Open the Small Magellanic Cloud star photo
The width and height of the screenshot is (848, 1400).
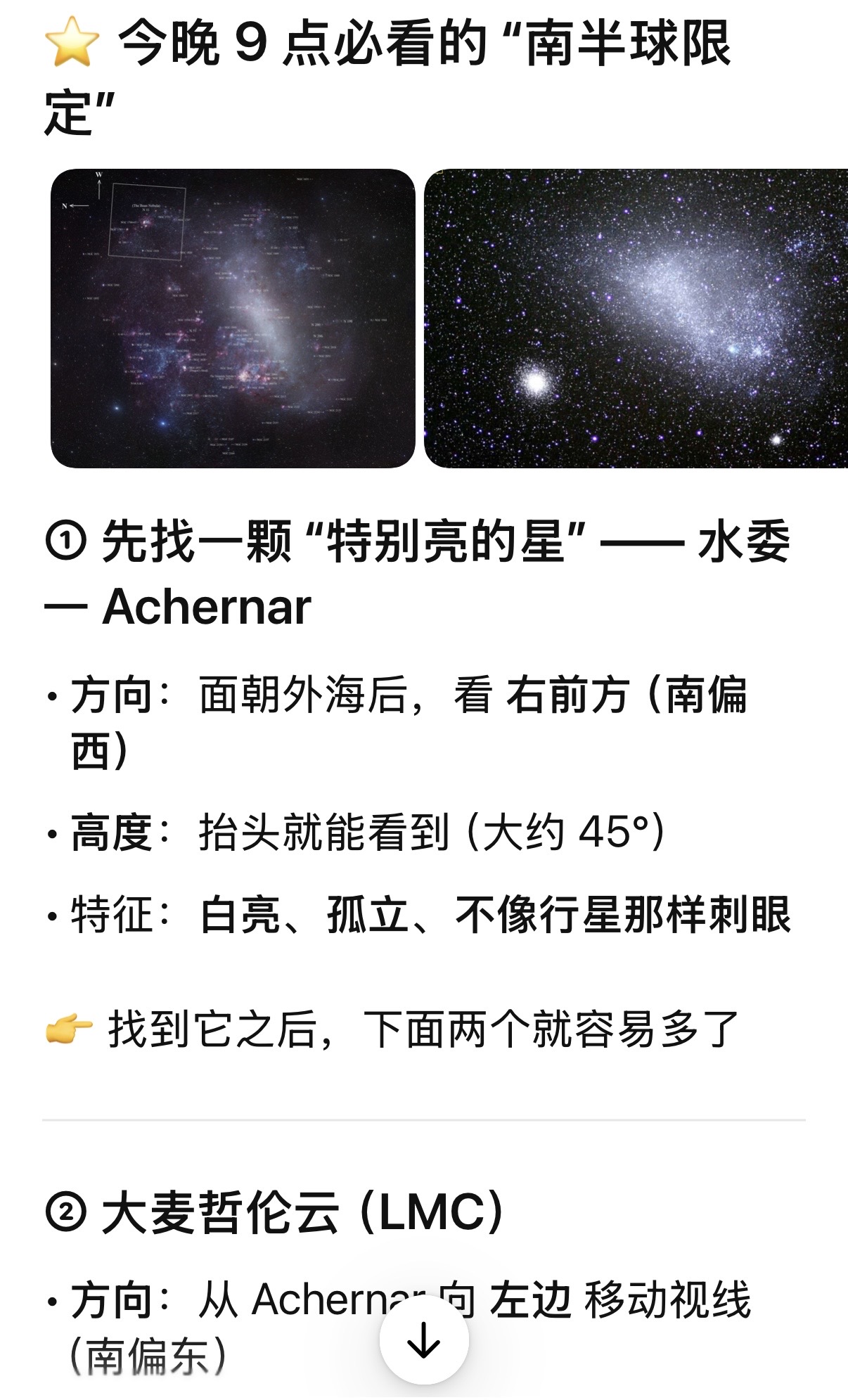tap(636, 319)
